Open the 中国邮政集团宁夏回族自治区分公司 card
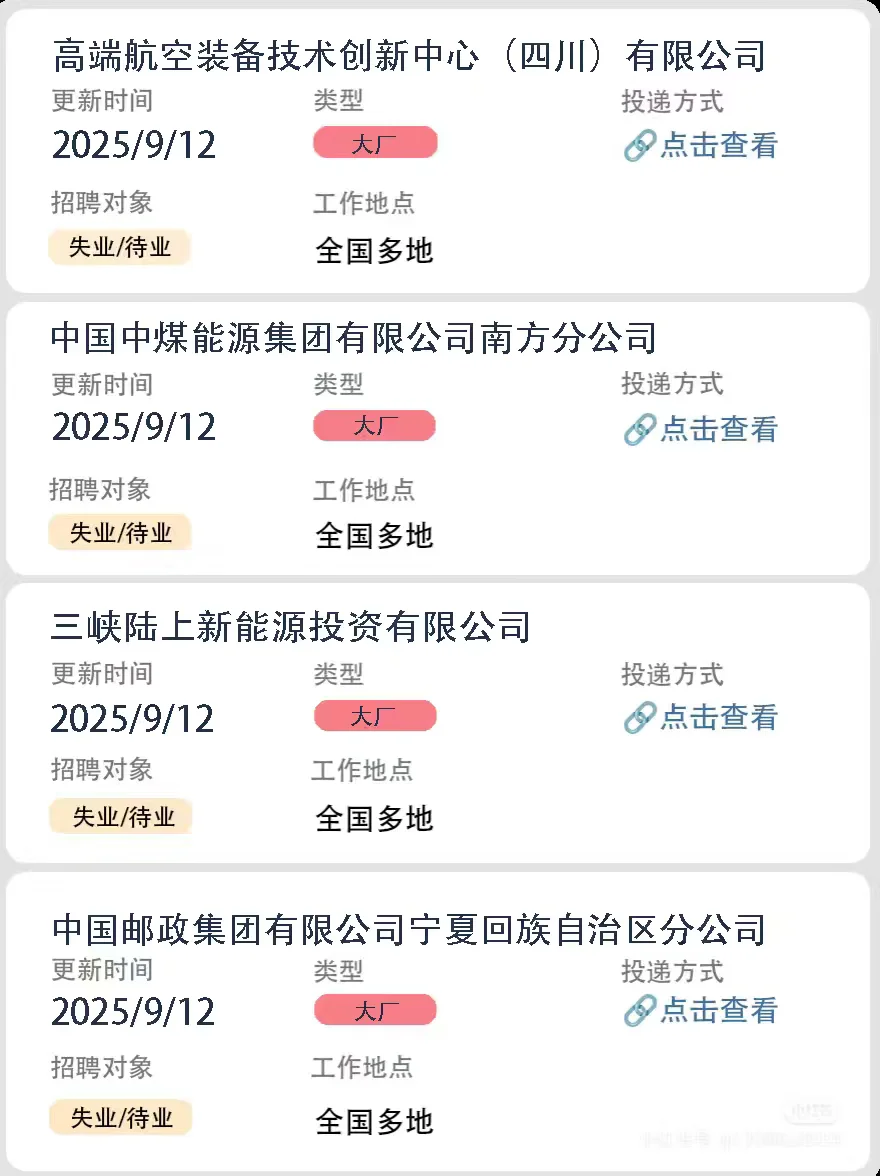 (x=438, y=1021)
